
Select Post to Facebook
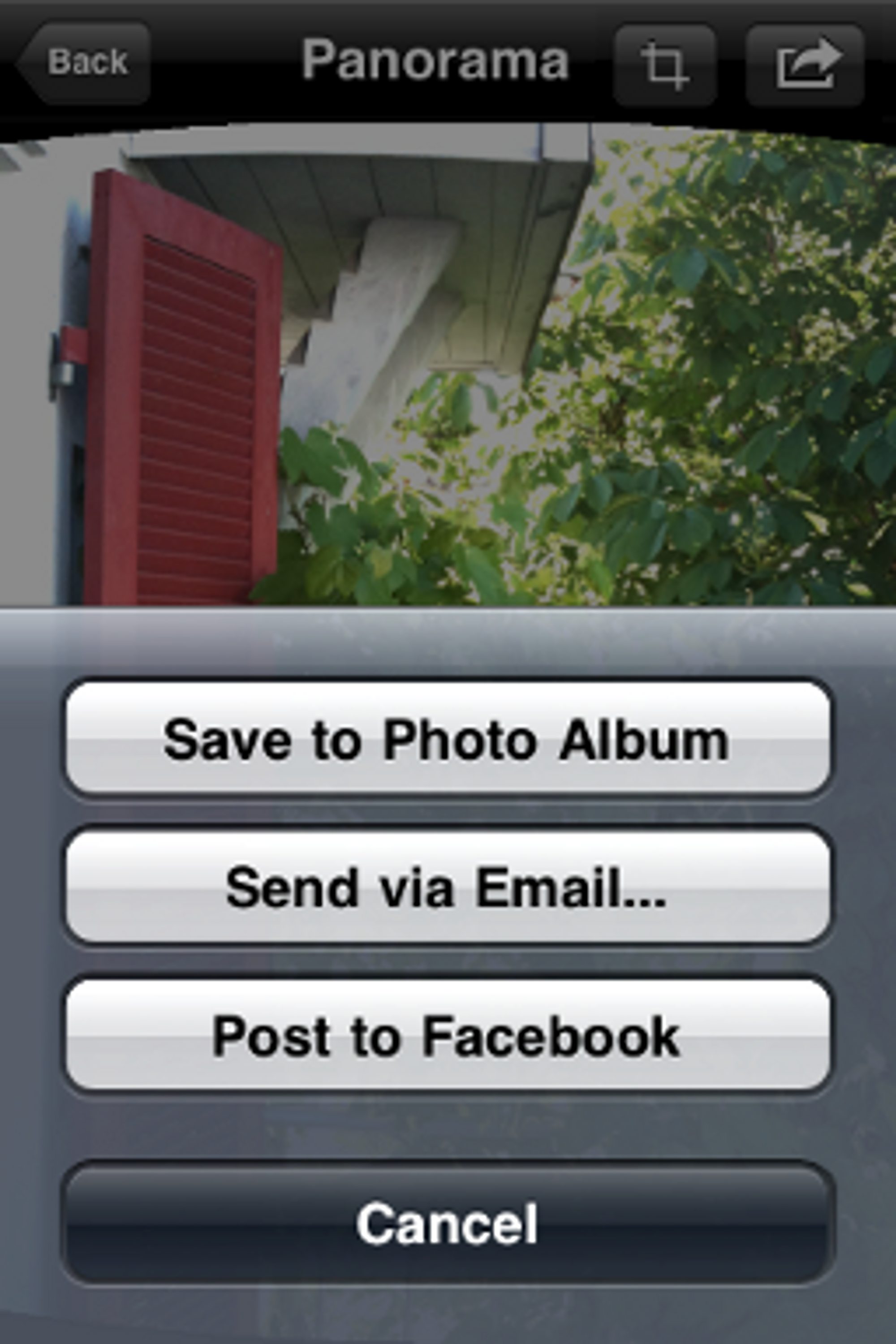(448, 1035)
